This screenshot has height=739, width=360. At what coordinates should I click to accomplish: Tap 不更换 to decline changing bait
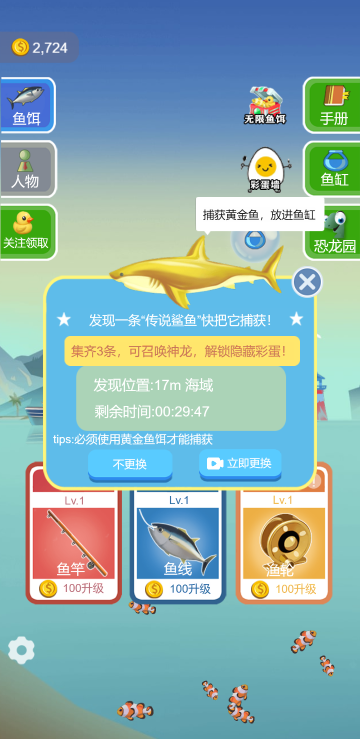(130, 465)
